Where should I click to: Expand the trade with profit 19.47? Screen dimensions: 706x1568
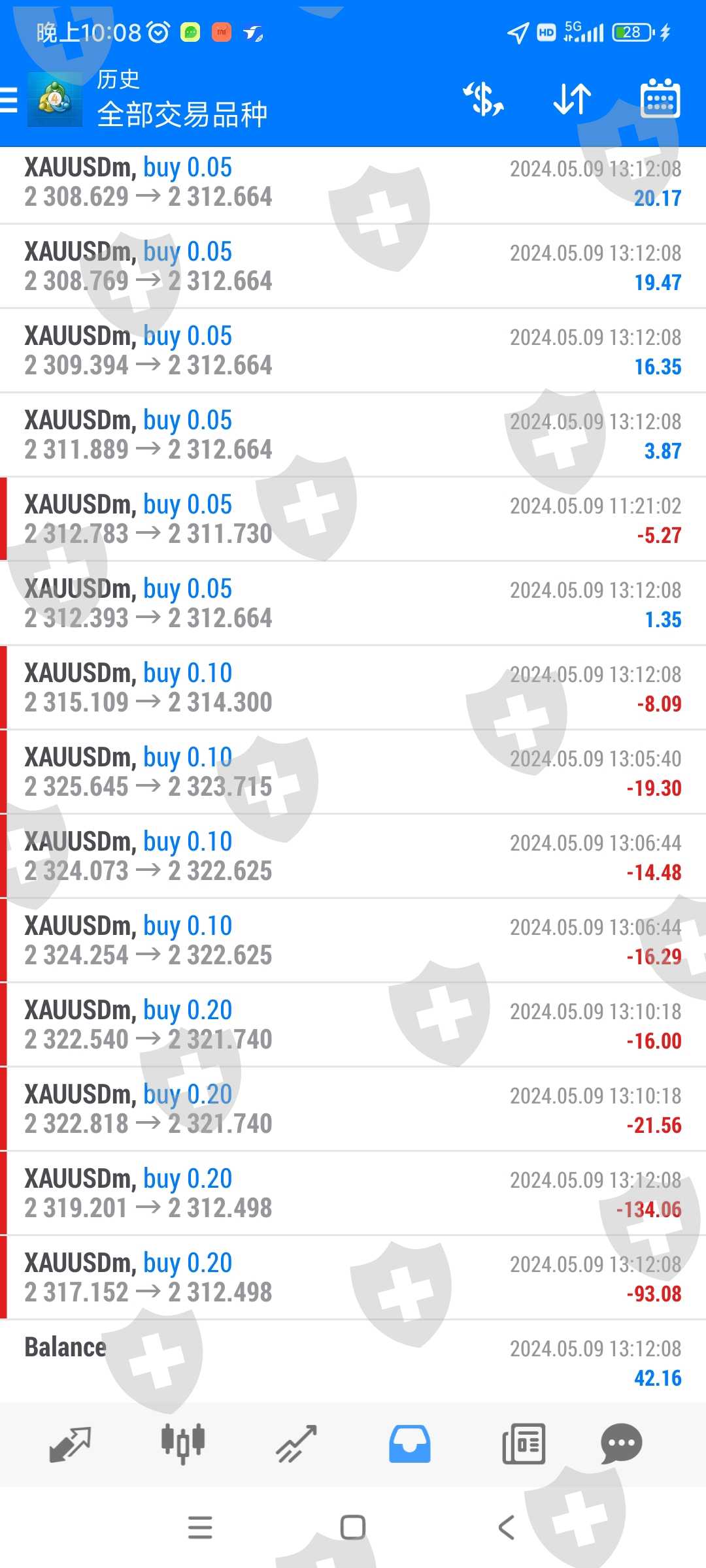click(x=353, y=267)
